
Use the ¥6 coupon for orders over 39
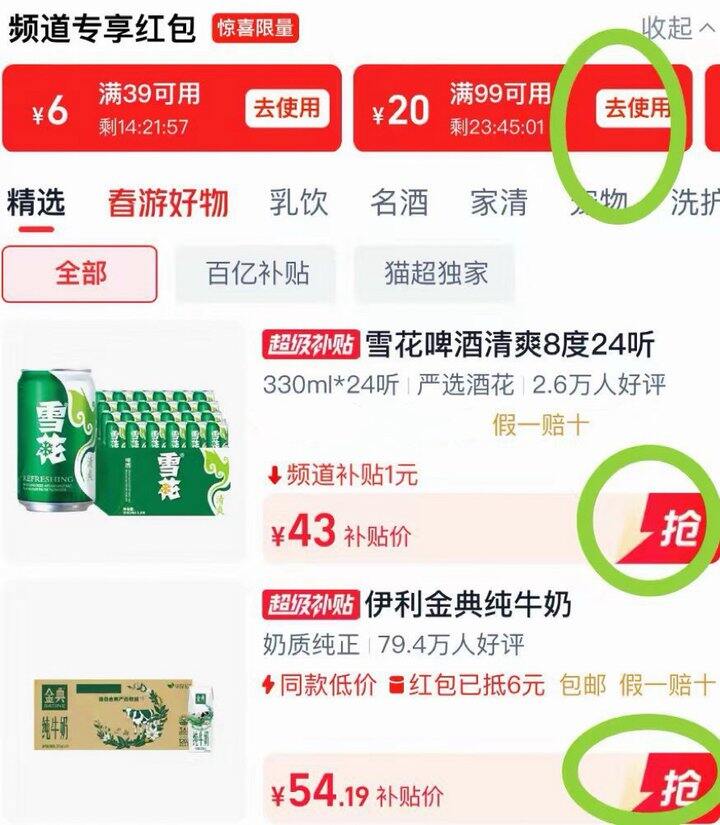coord(287,108)
